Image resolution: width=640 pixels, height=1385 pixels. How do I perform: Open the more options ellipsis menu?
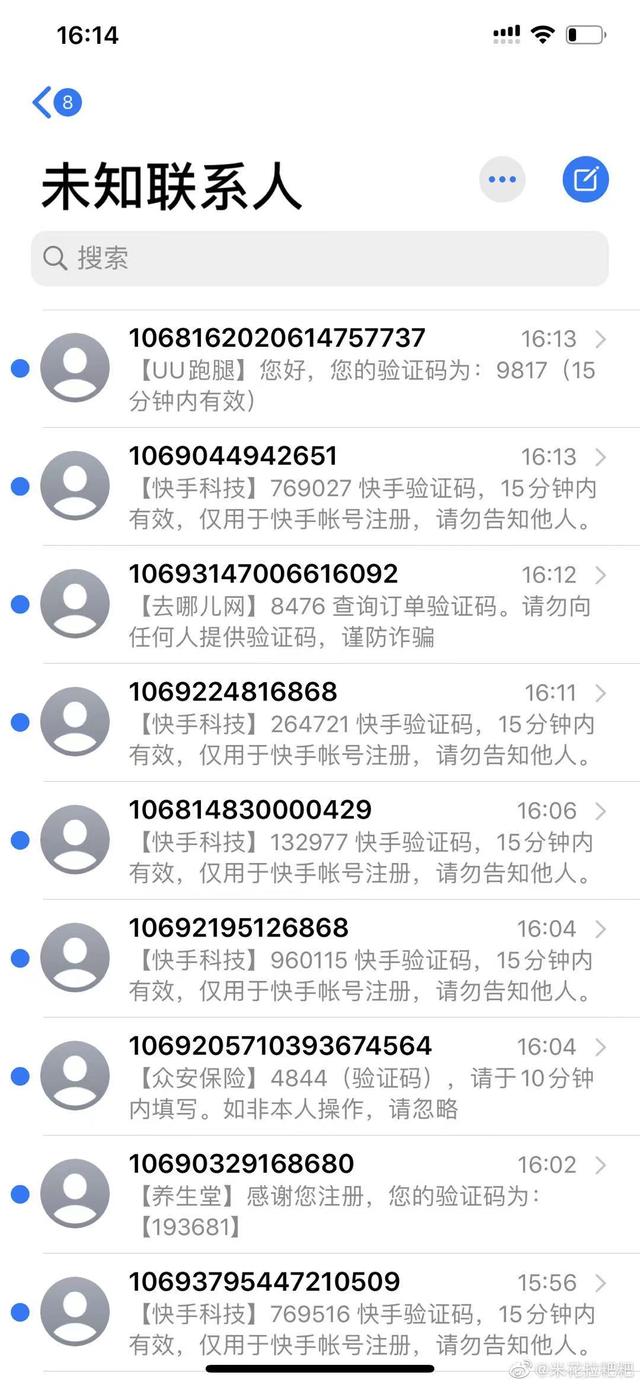[x=502, y=180]
